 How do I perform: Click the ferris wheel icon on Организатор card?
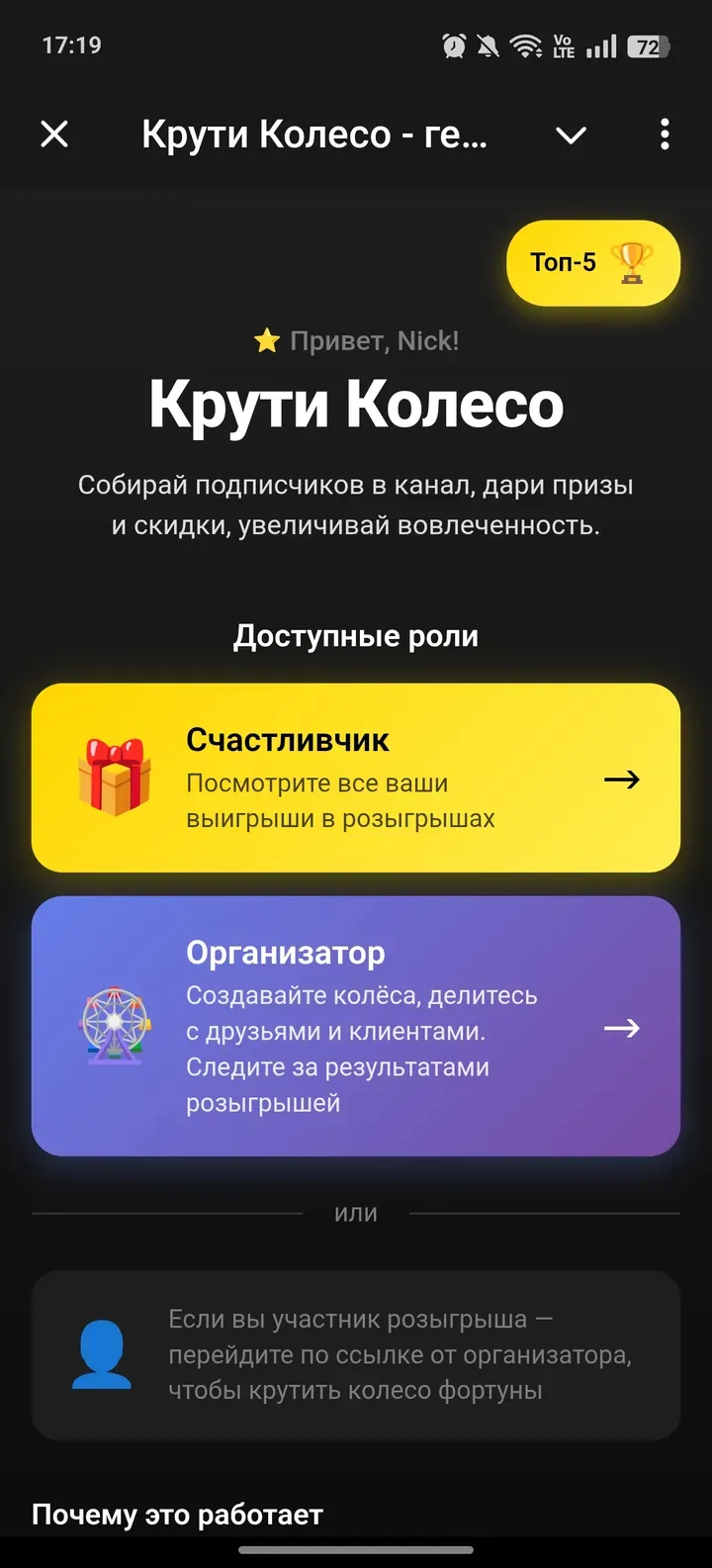click(117, 1027)
